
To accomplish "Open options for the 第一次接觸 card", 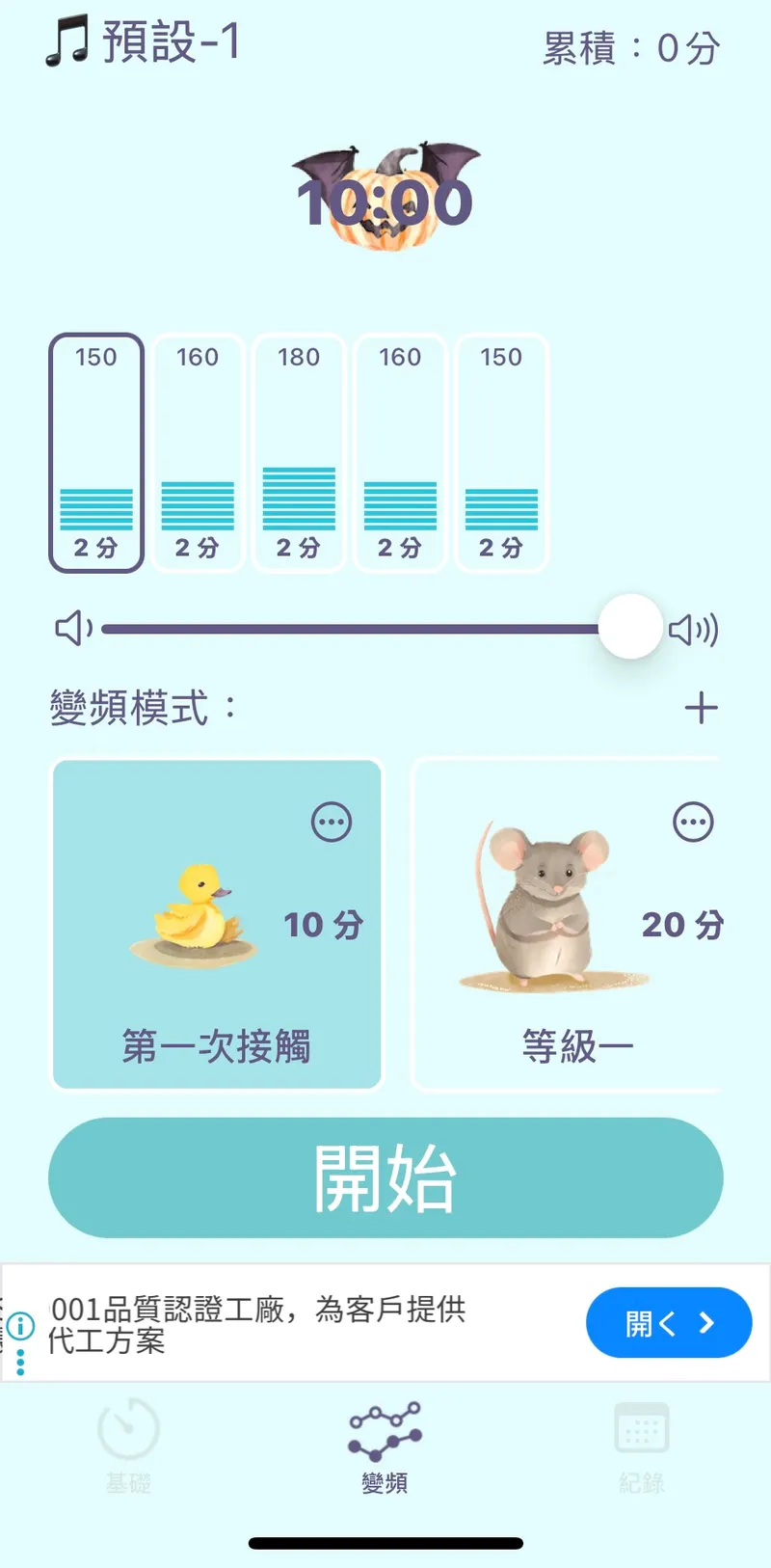I will [332, 823].
